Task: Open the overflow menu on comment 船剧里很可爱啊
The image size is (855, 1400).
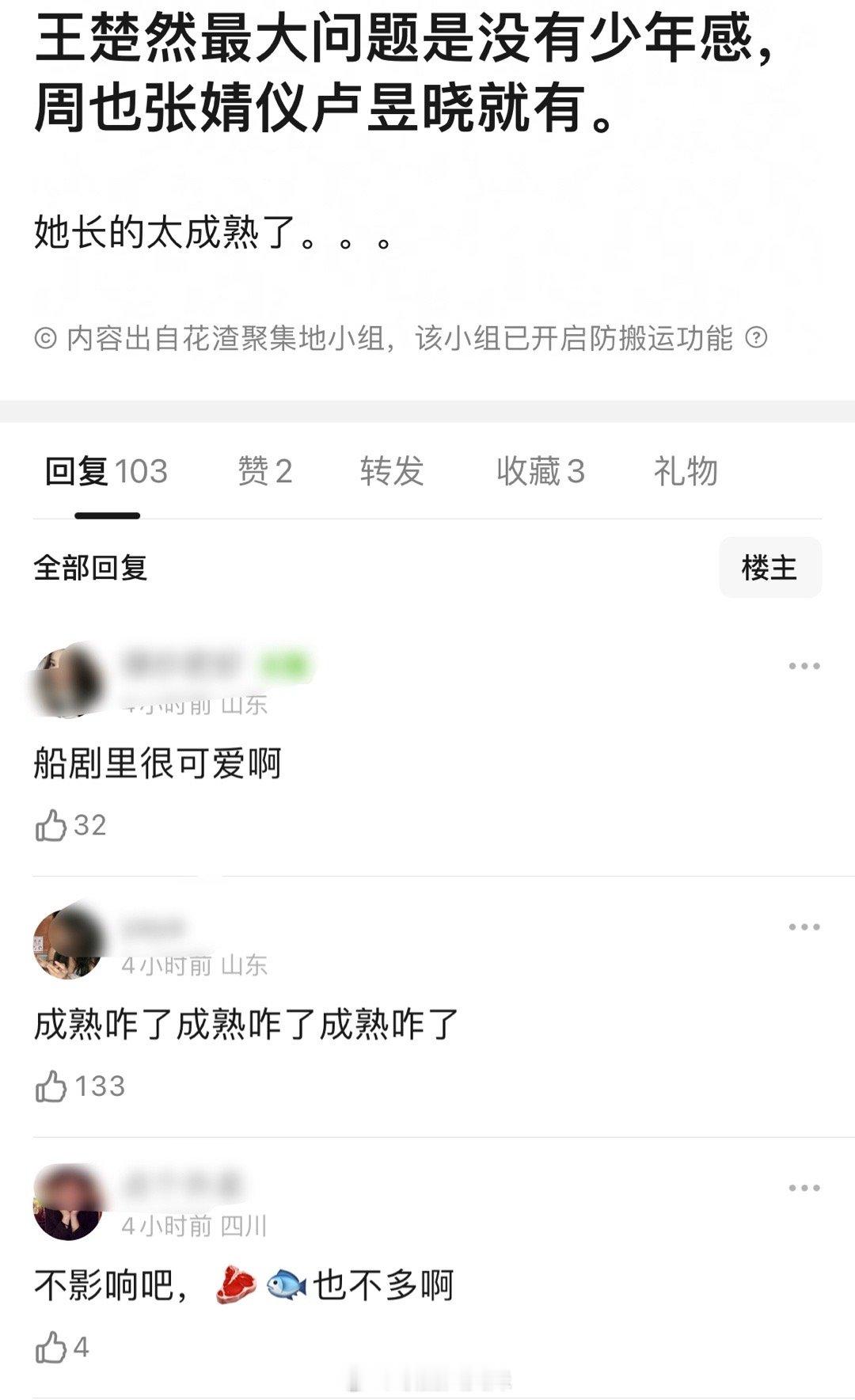Action: point(803,668)
